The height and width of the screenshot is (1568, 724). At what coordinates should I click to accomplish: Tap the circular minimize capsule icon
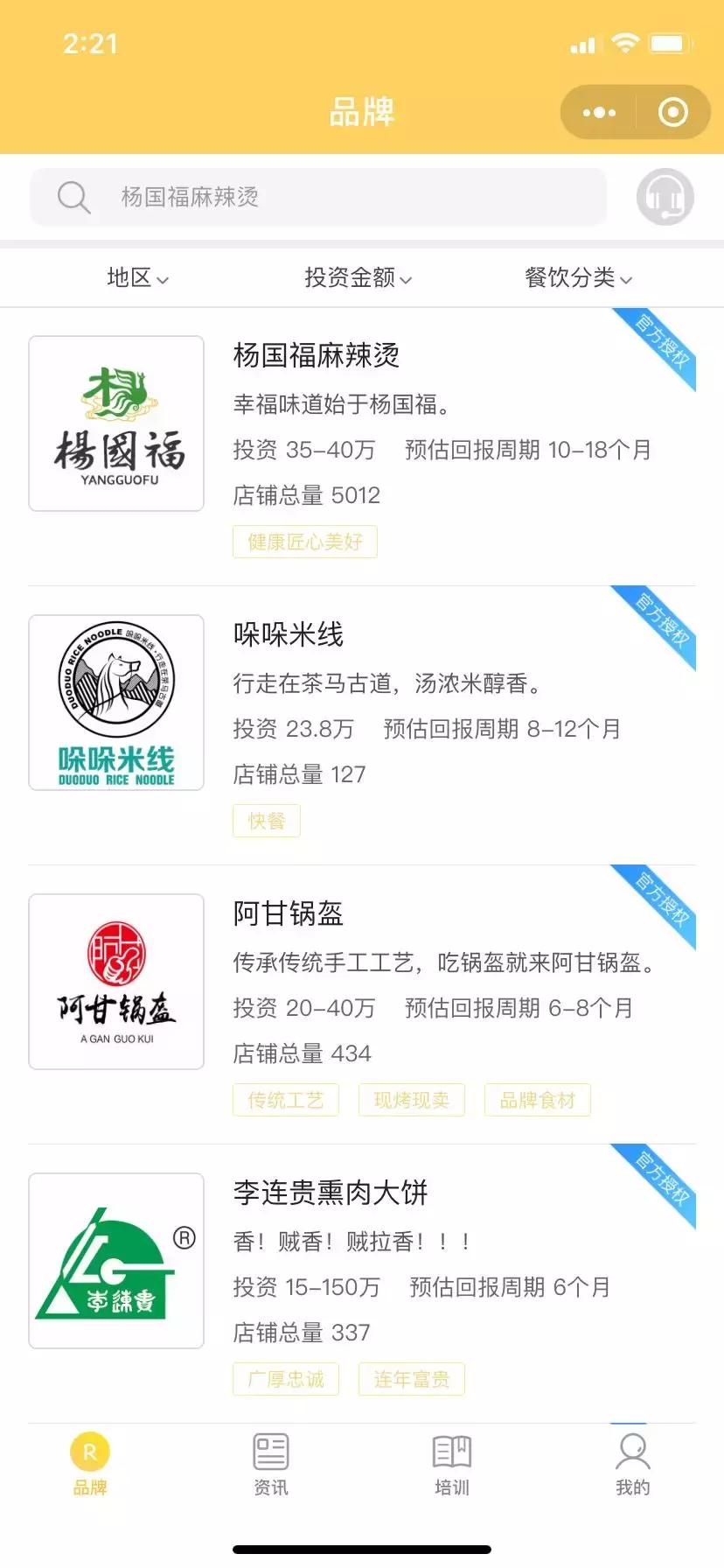pos(672,112)
